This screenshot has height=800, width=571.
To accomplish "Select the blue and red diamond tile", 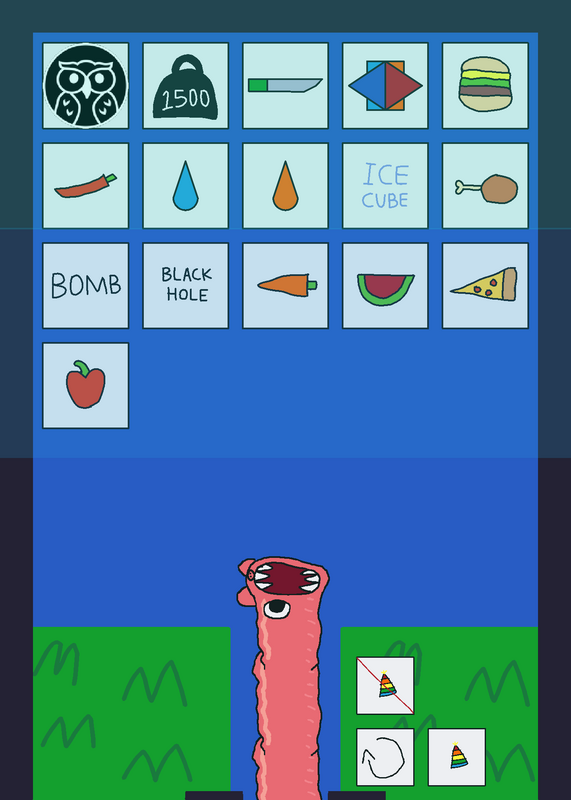I will (x=385, y=86).
